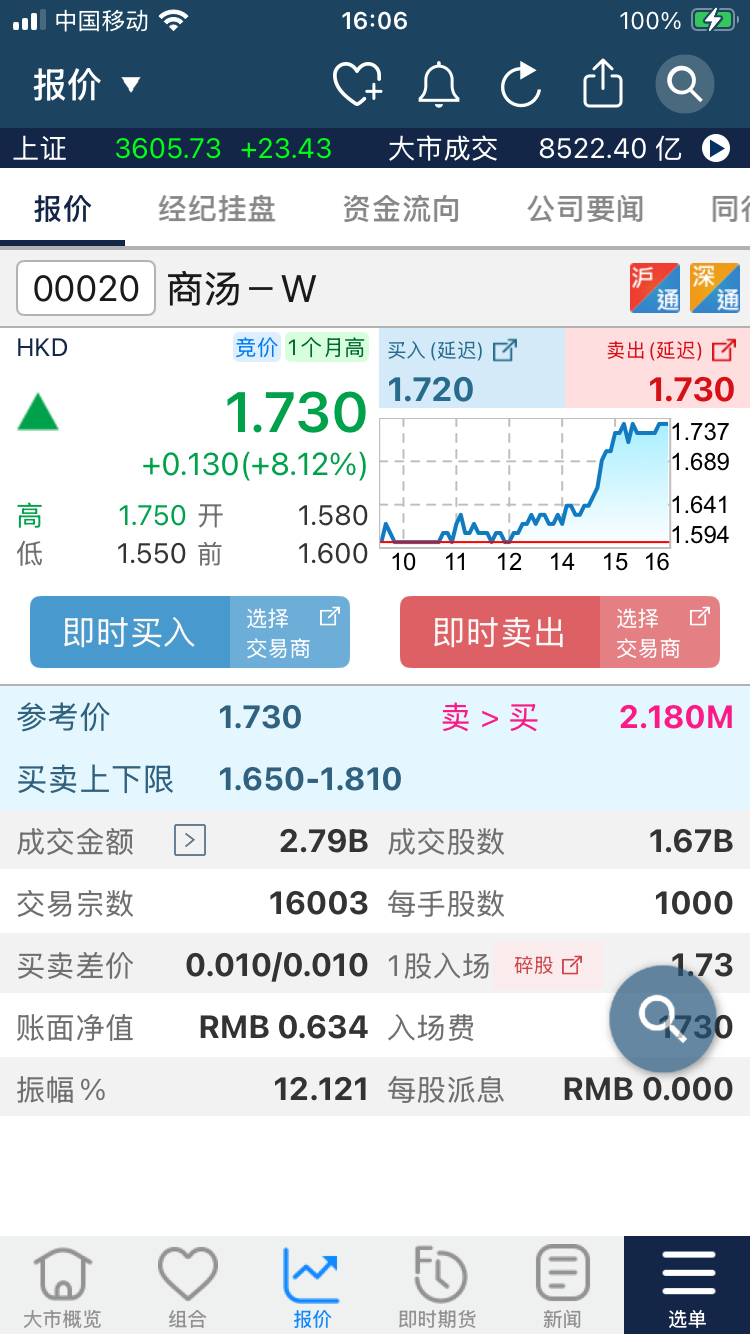This screenshot has width=750, height=1334.
Task: Tap the 即时买入 button
Action: [x=130, y=632]
